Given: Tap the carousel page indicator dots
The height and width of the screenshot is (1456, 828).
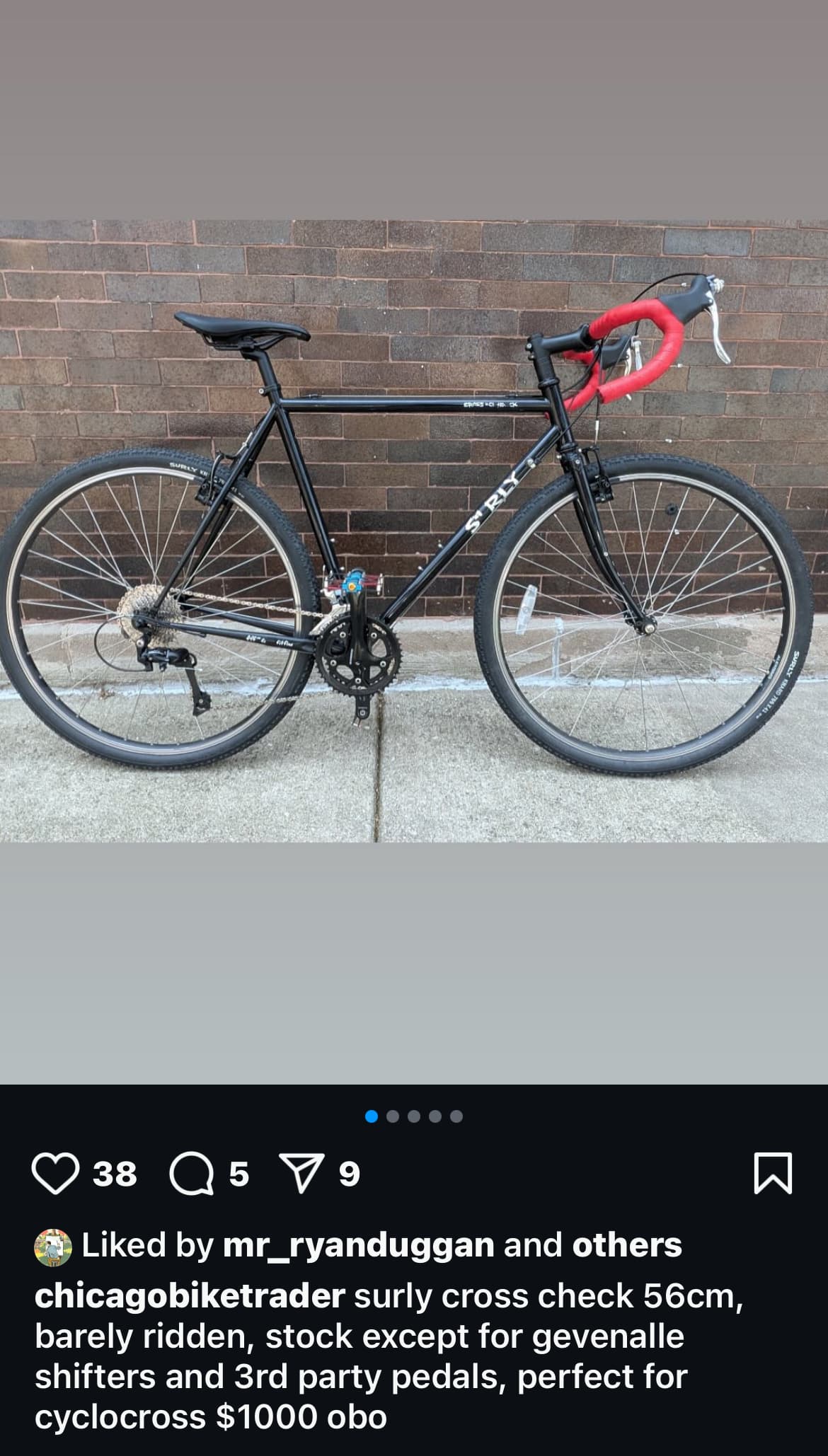Looking at the screenshot, I should pyautogui.click(x=414, y=1116).
